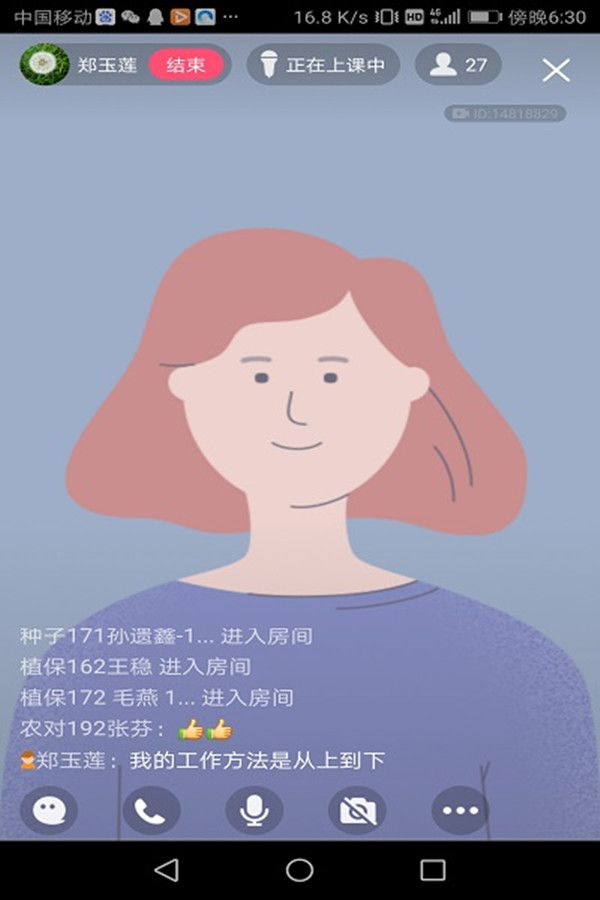Open the chat message bubble icon

(49, 811)
